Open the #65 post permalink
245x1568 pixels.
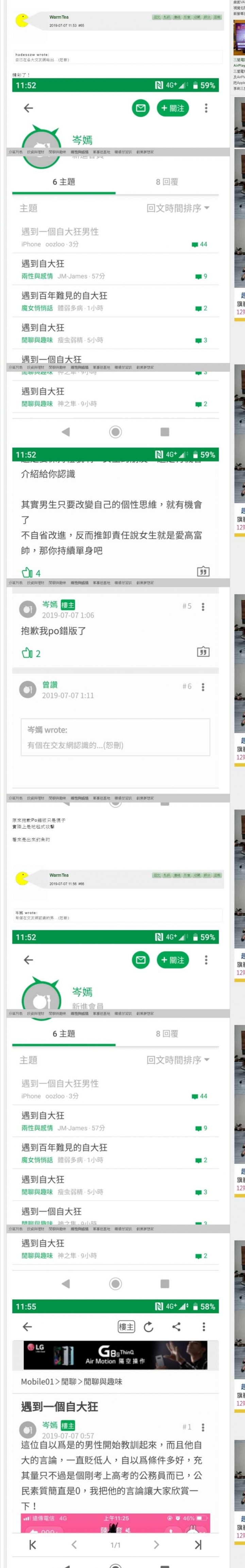tap(81, 26)
